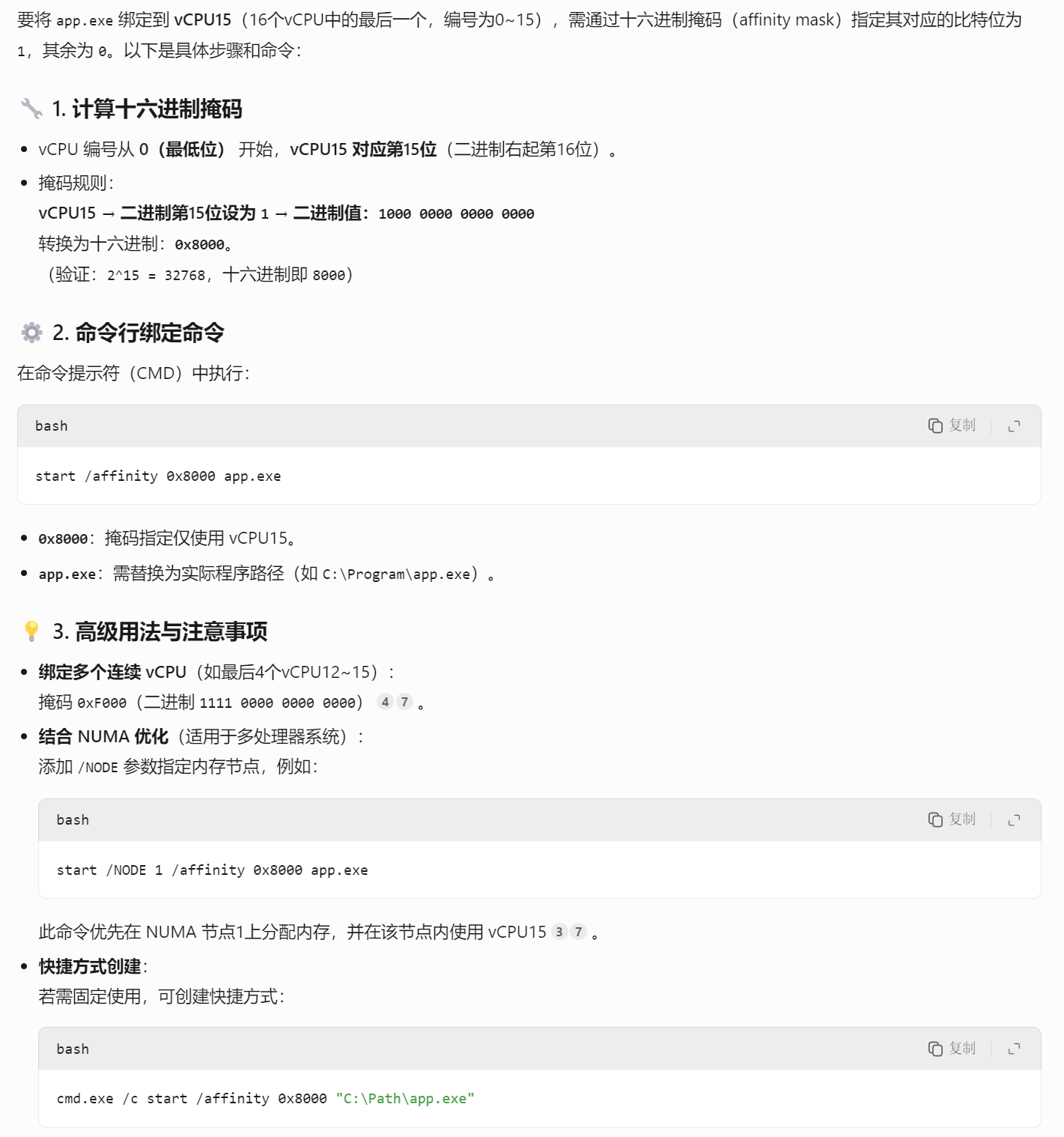Expand the /NODE 1 code block

pyautogui.click(x=1014, y=820)
